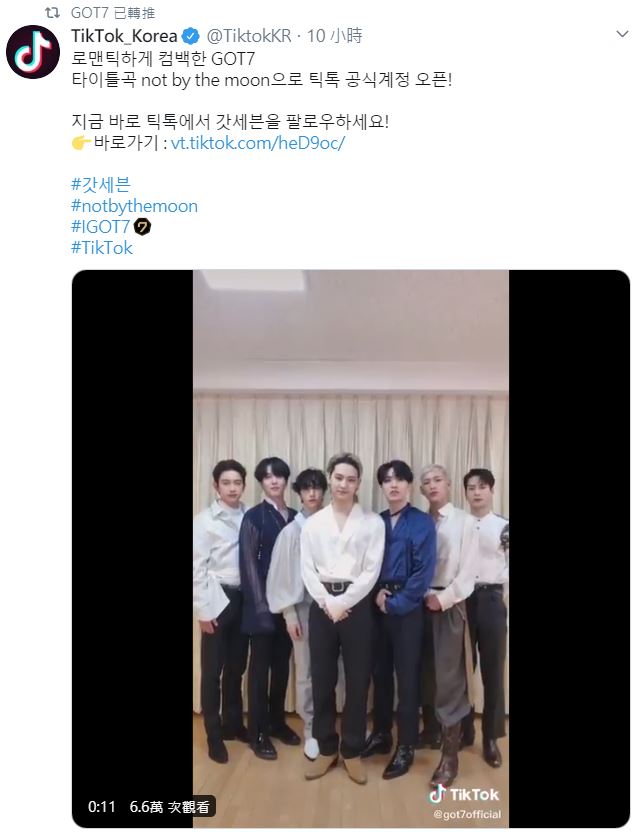This screenshot has width=640, height=834.
Task: Open the #IGOT7 hashtag
Action: [101, 227]
